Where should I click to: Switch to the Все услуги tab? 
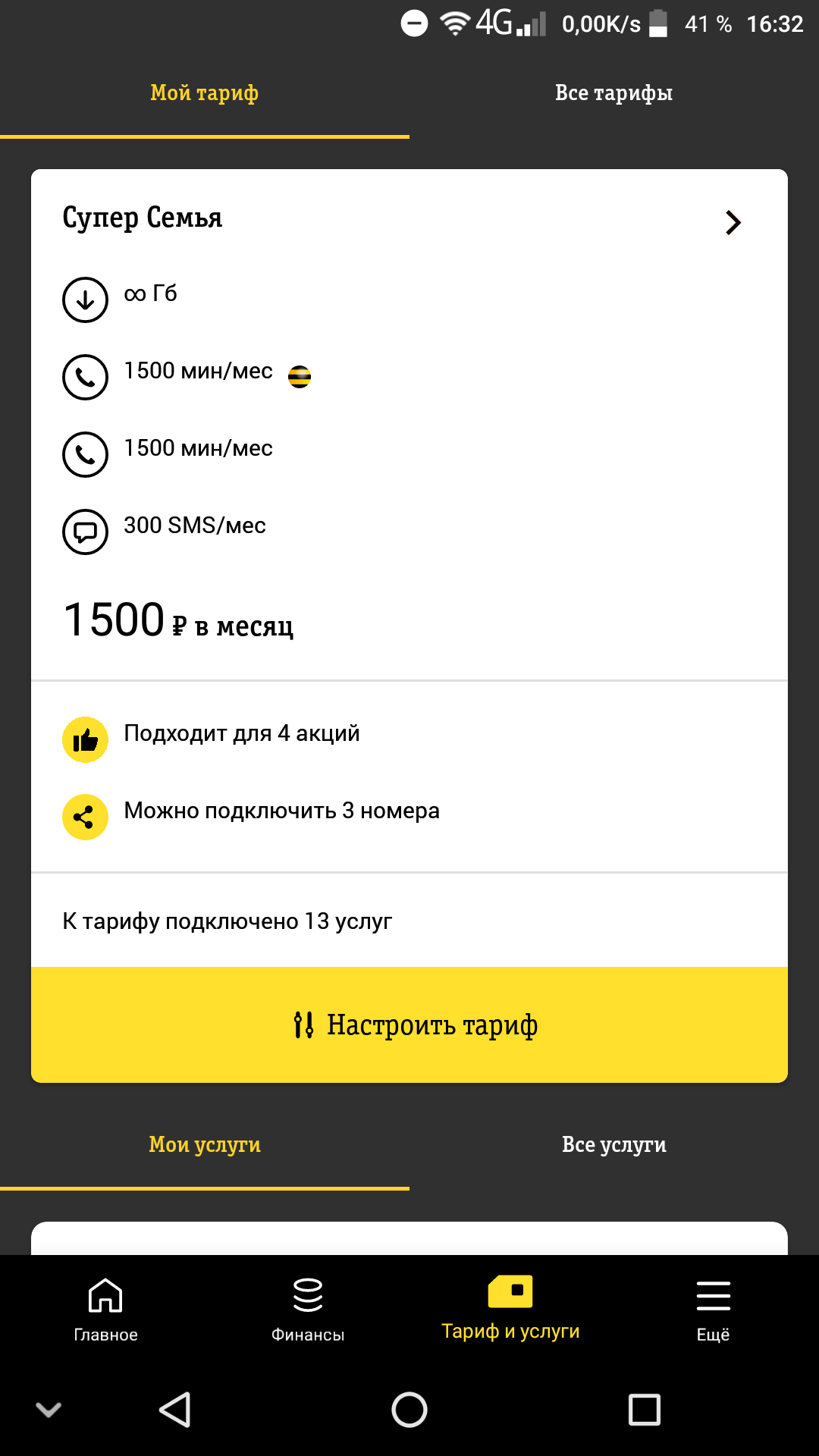(613, 1144)
